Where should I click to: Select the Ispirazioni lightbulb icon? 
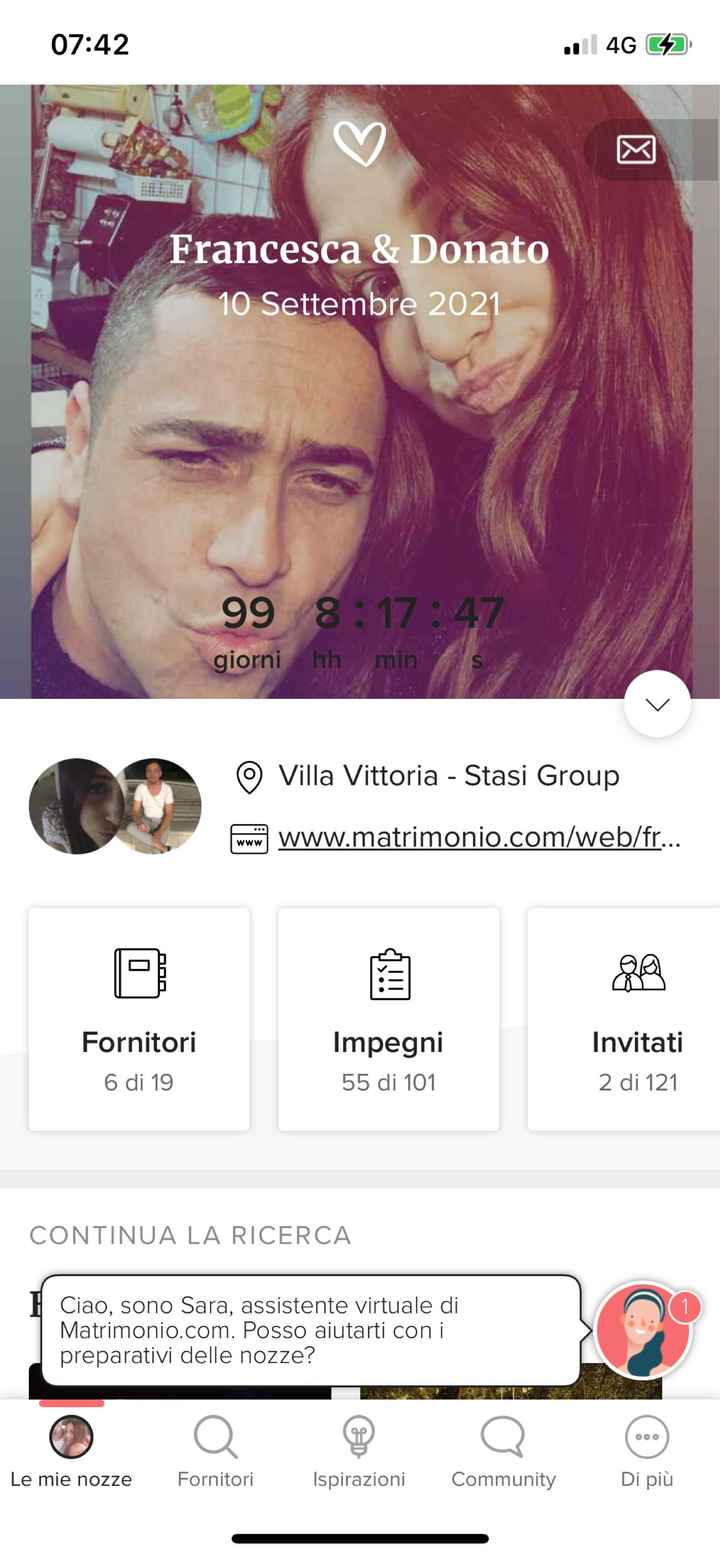(x=360, y=1437)
